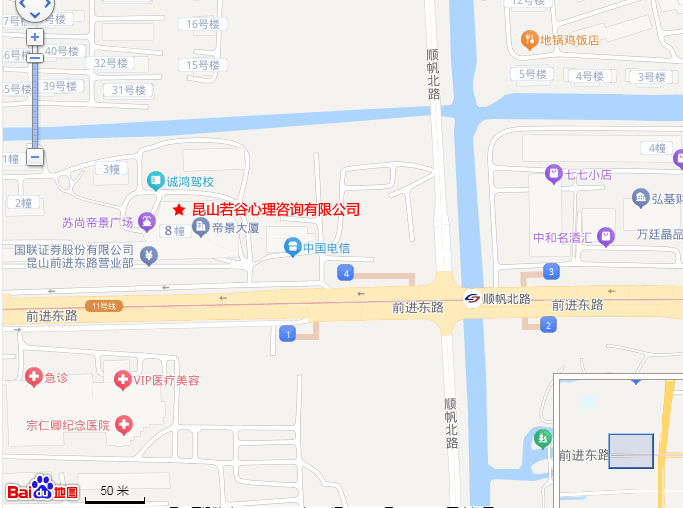Open the 顺帆北路 metro station marker

pyautogui.click(x=472, y=298)
